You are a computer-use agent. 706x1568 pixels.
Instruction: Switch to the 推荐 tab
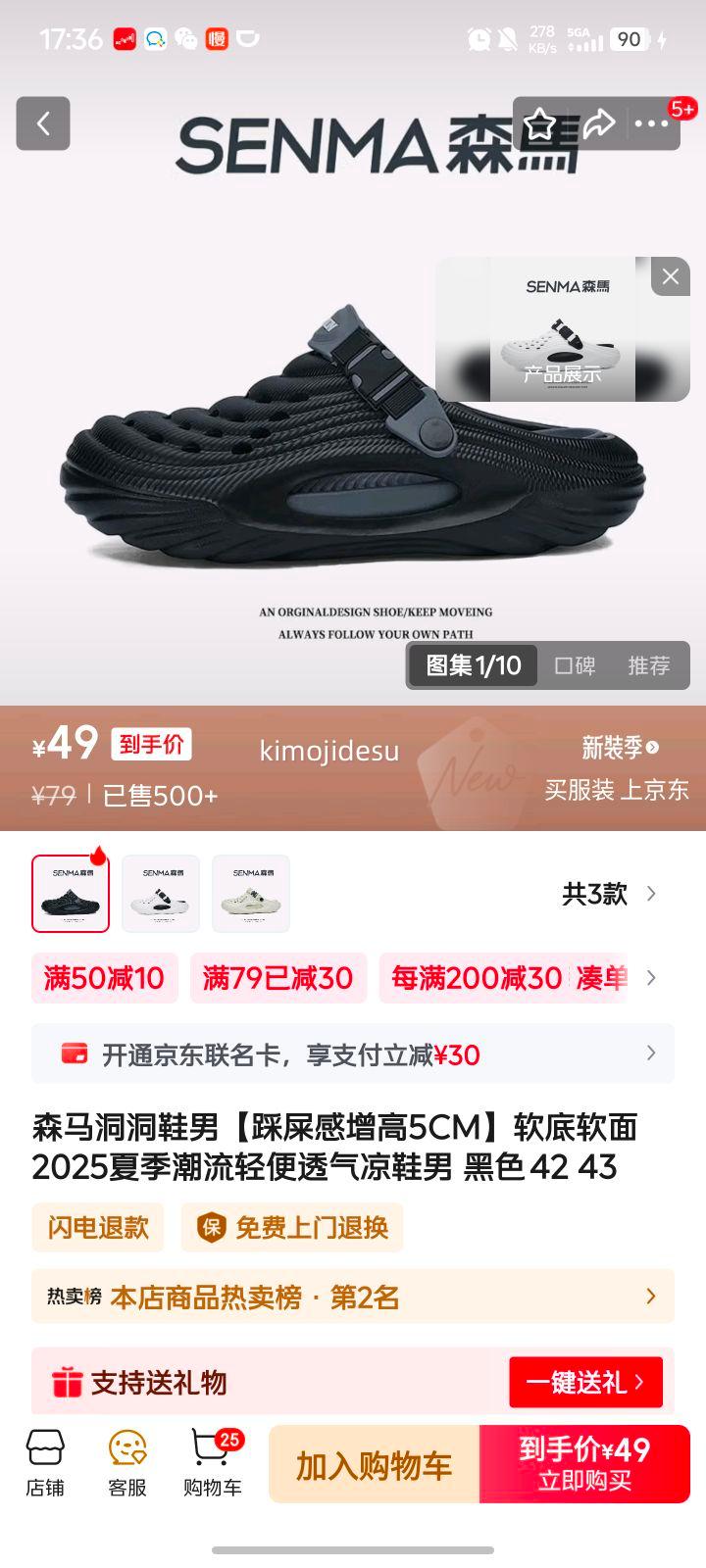click(x=648, y=665)
